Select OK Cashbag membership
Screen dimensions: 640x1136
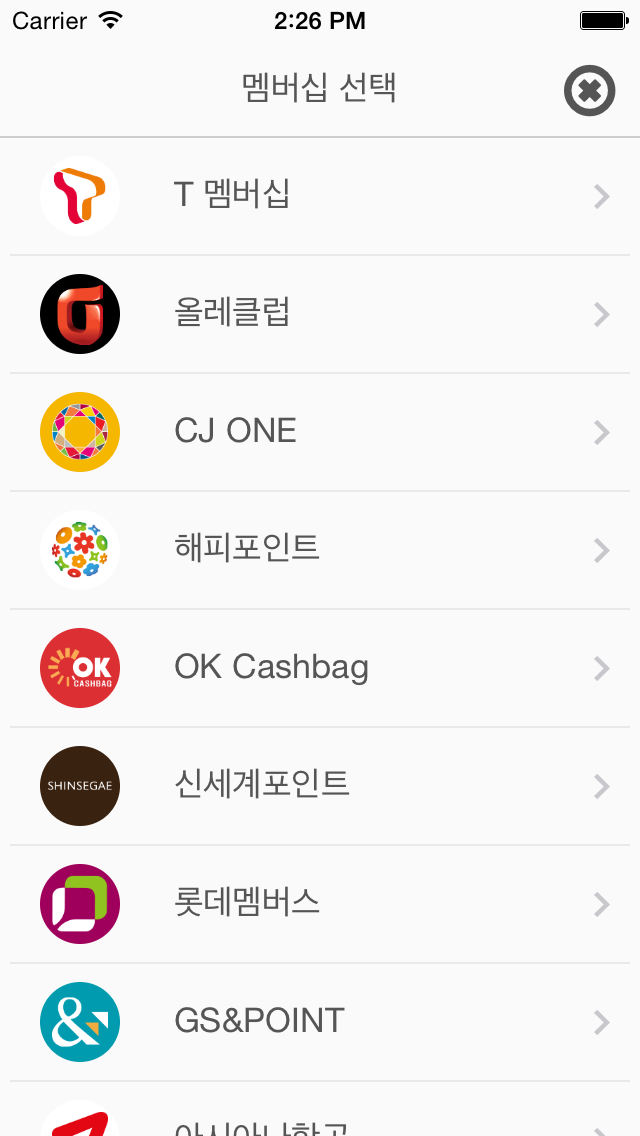[x=320, y=669]
